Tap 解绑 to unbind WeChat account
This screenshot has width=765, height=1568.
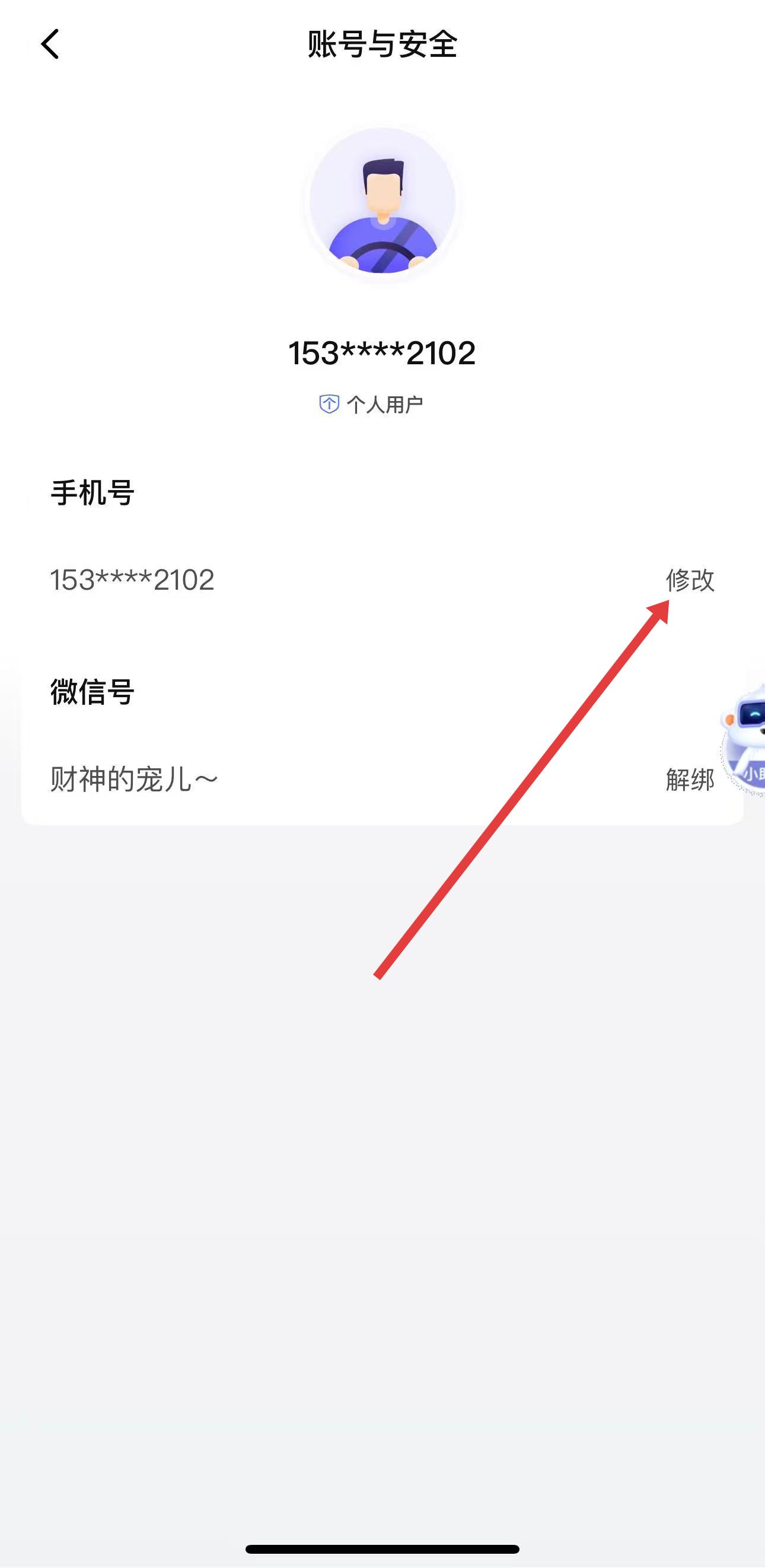pos(690,779)
